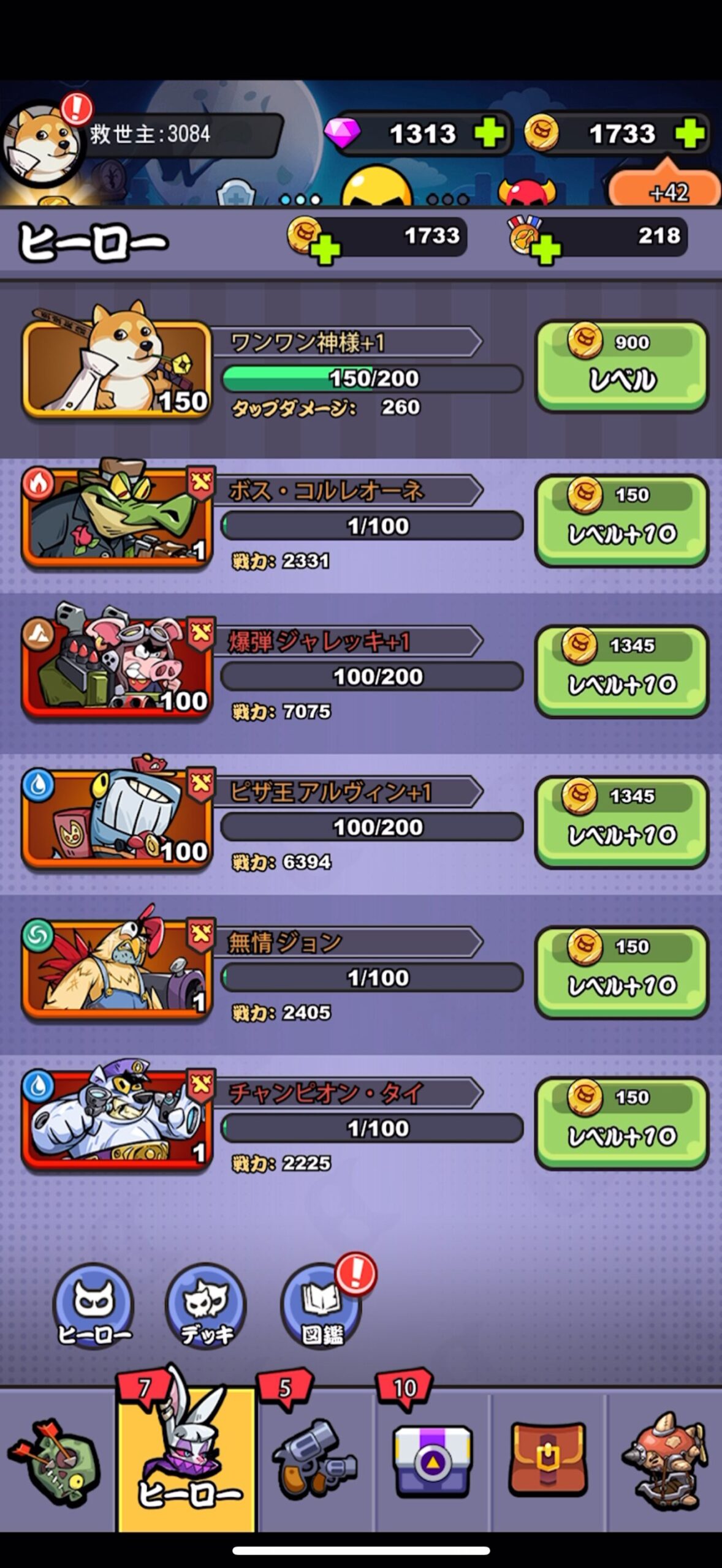Open ワンワン神様 hero card
The image size is (722, 1568).
(x=116, y=367)
